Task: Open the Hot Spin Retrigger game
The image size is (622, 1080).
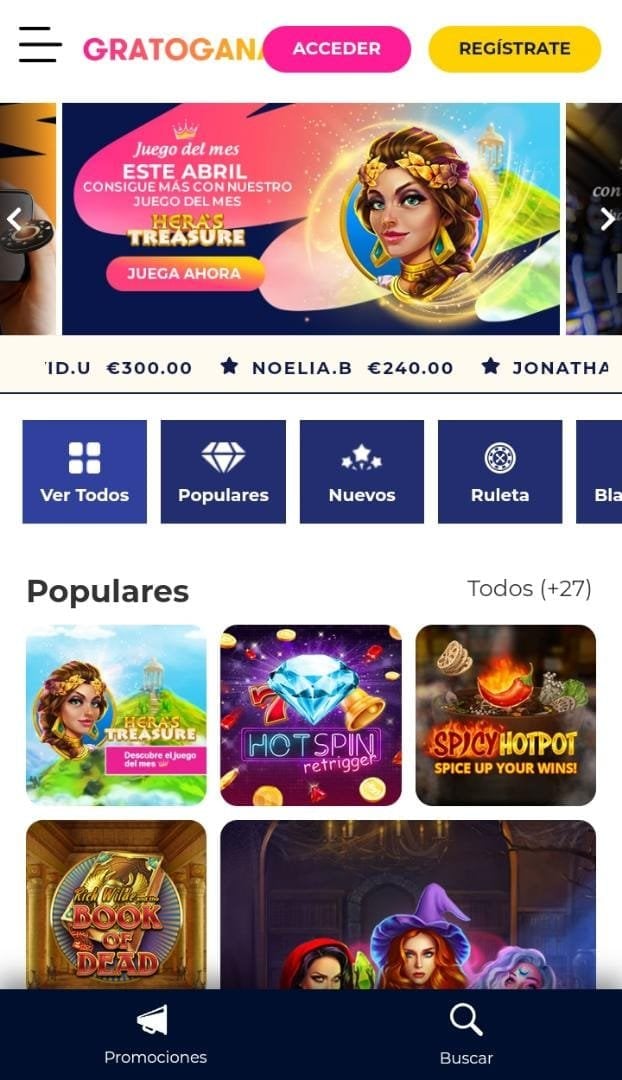Action: 311,715
